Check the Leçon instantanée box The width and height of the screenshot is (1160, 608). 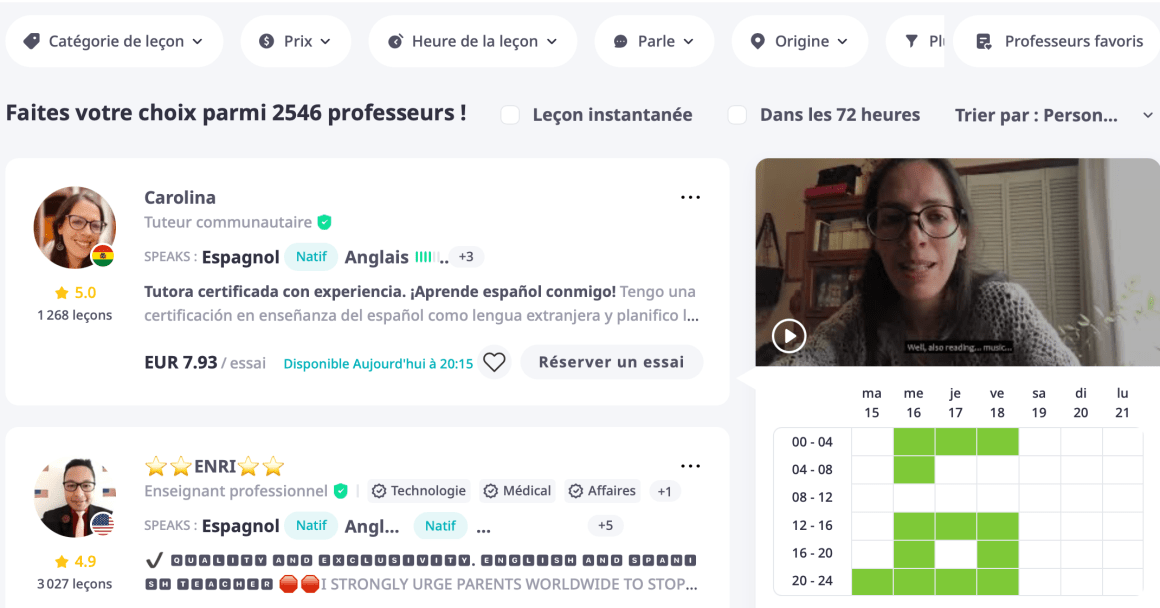(x=510, y=115)
